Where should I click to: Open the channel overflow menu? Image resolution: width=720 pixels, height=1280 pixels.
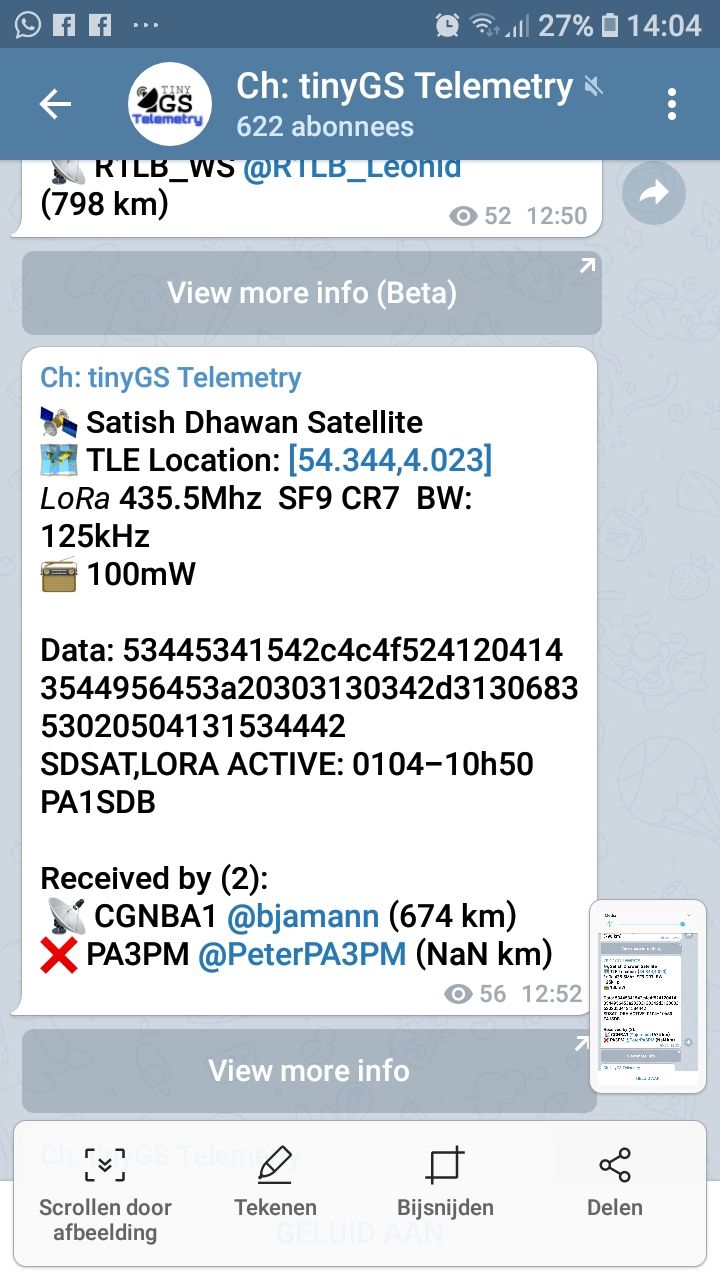(672, 104)
